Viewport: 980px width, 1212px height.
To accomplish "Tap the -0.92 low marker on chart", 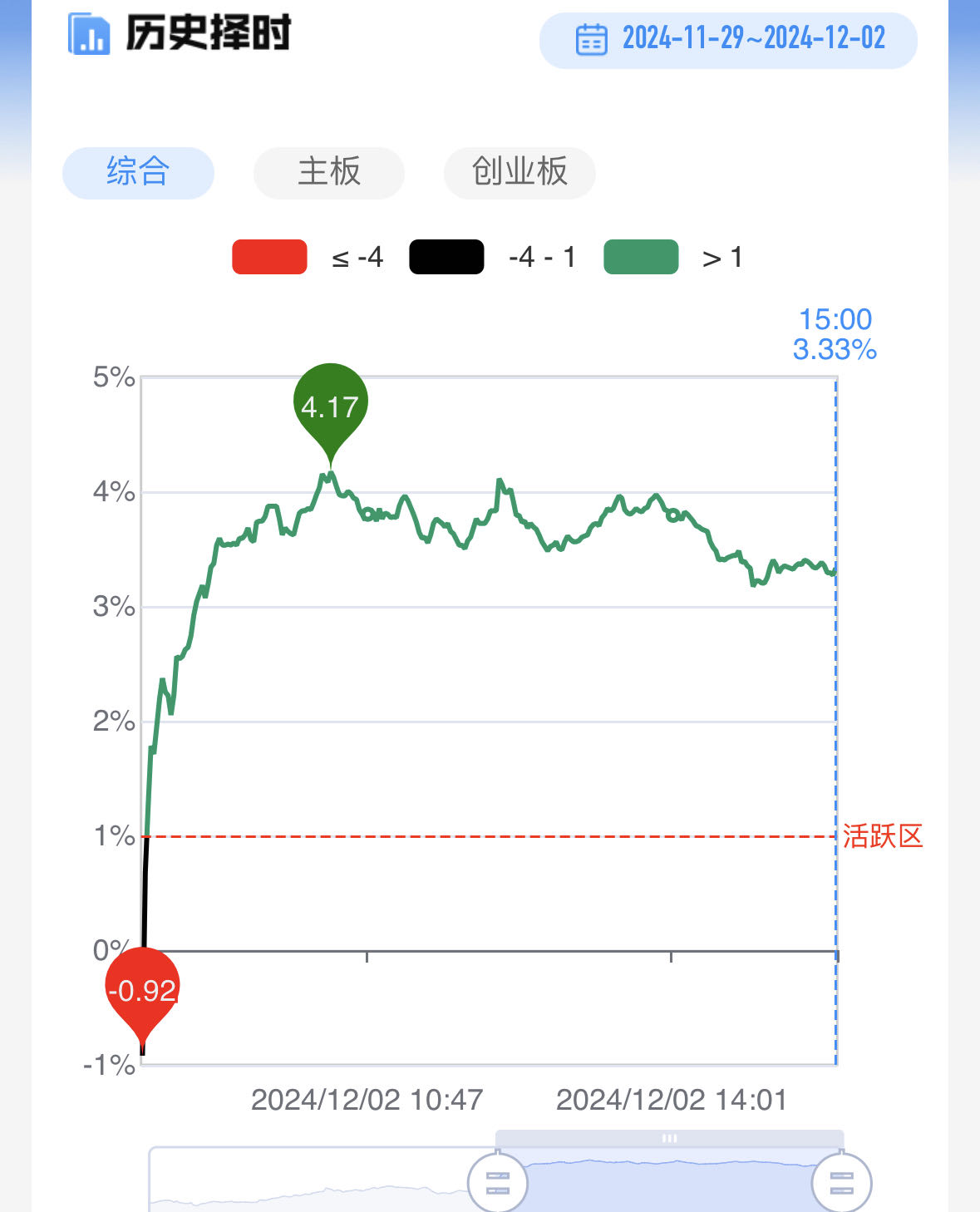I will tap(142, 991).
